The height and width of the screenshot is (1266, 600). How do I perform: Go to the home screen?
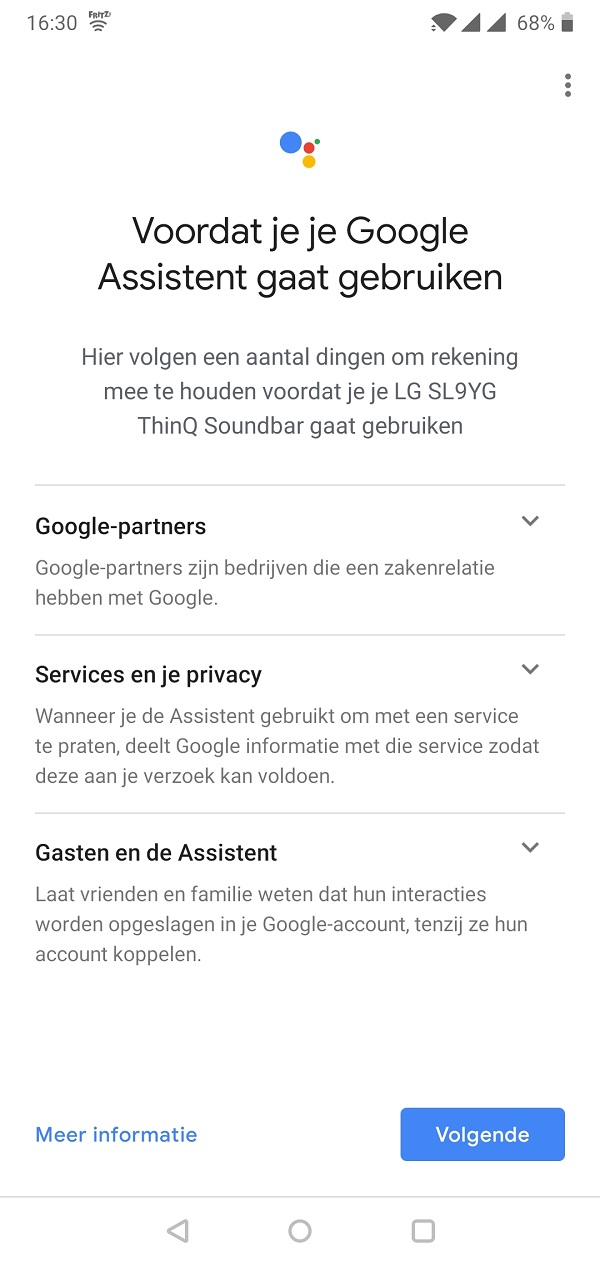pos(300,1230)
